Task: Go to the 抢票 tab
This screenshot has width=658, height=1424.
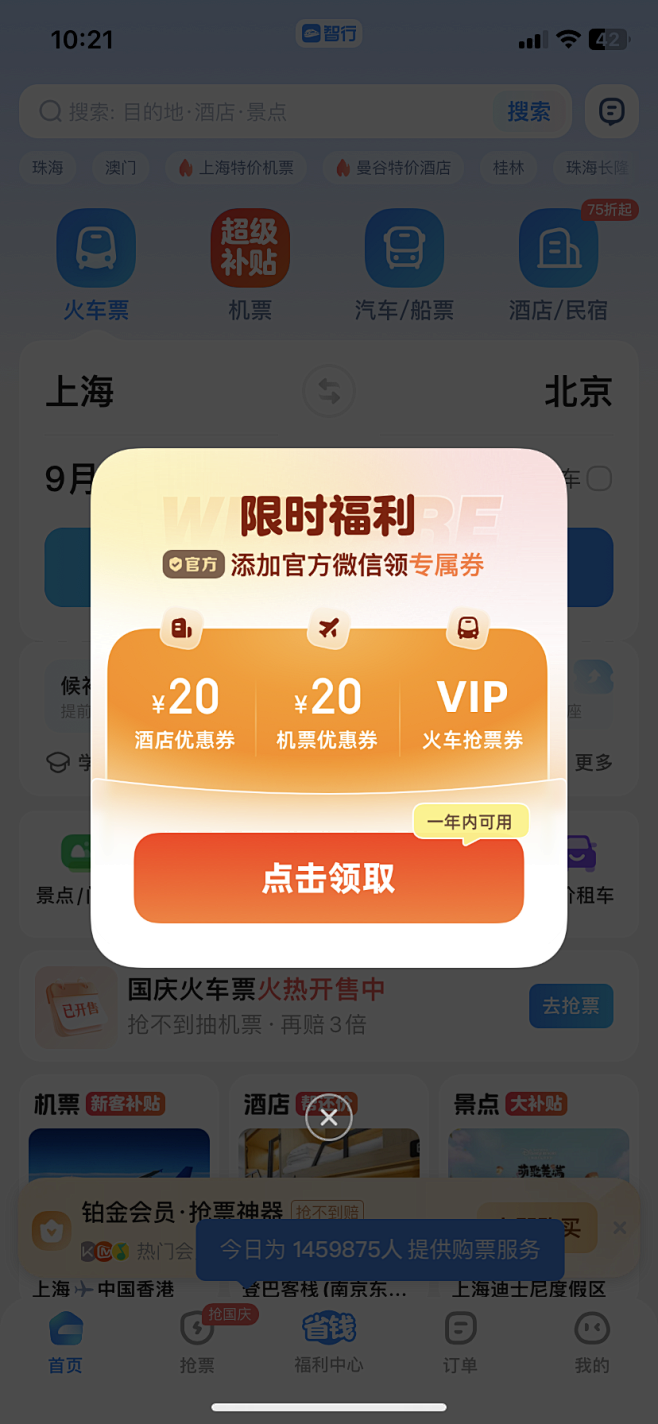Action: [x=197, y=1342]
